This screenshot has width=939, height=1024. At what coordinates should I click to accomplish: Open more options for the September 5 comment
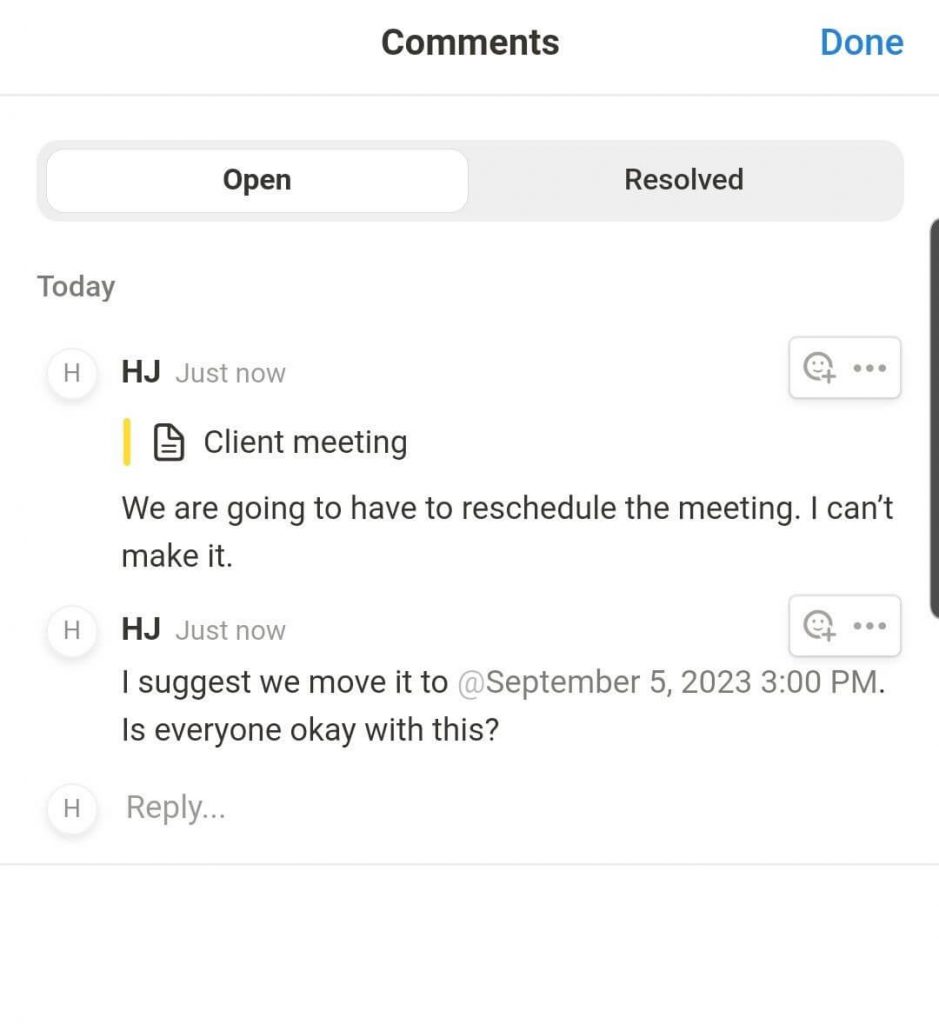[870, 626]
